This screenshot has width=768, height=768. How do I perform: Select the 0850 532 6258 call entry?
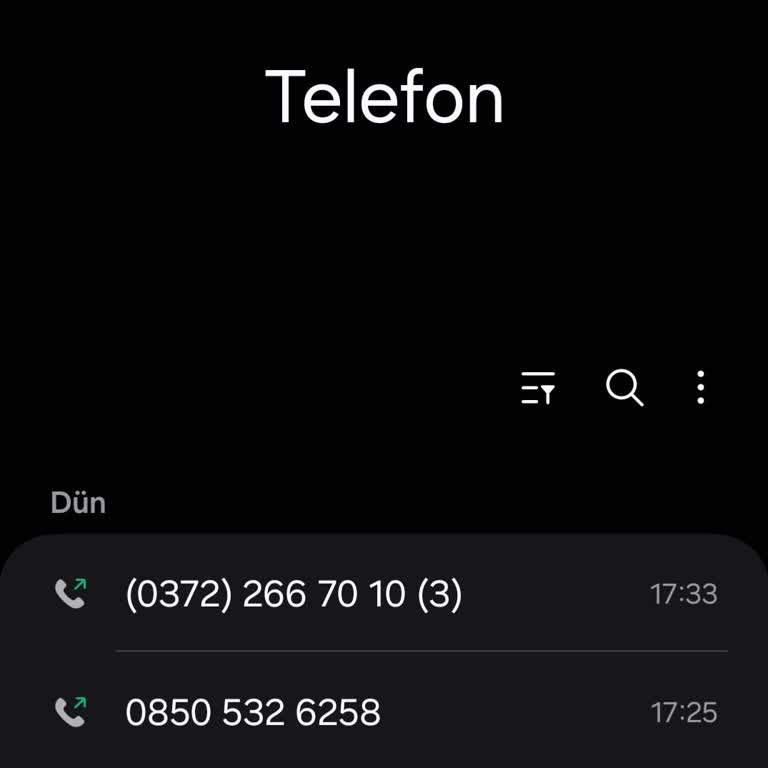253,712
